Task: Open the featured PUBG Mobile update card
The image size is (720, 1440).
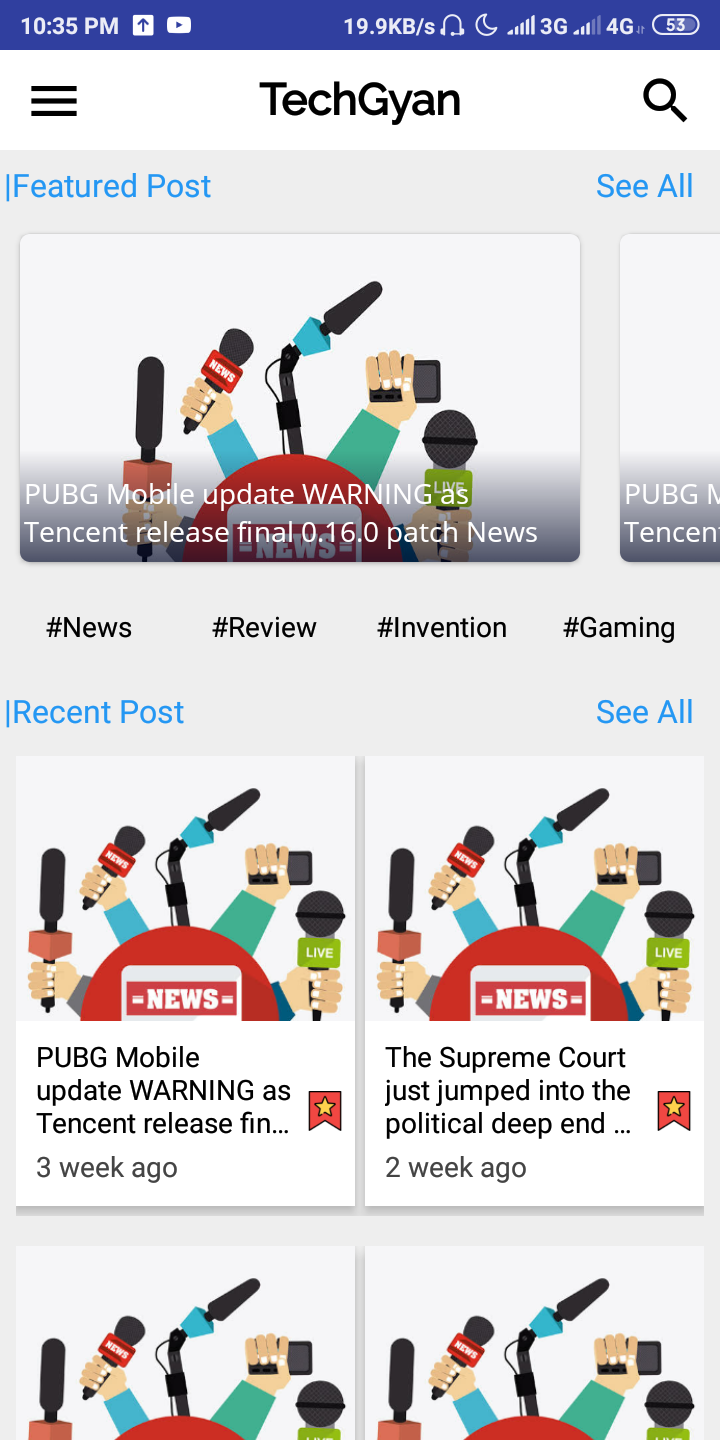Action: coord(300,398)
